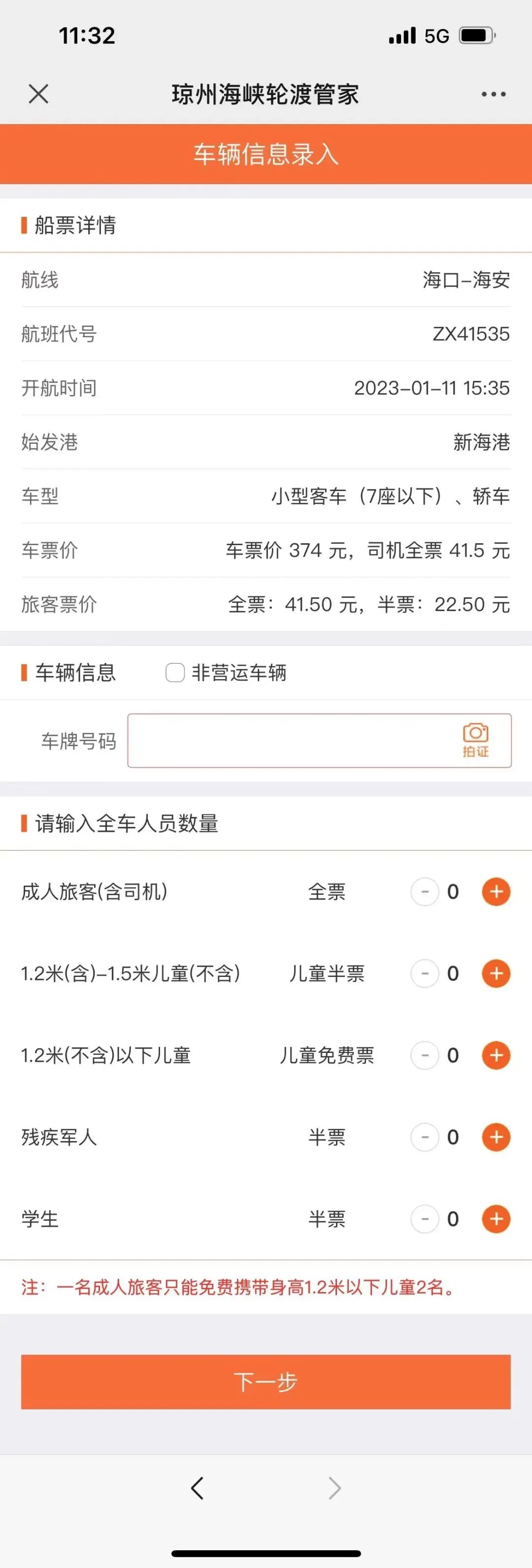Close the 琼州海峡轮渡管家 page
Viewport: 532px width, 1568px height.
click(x=38, y=95)
